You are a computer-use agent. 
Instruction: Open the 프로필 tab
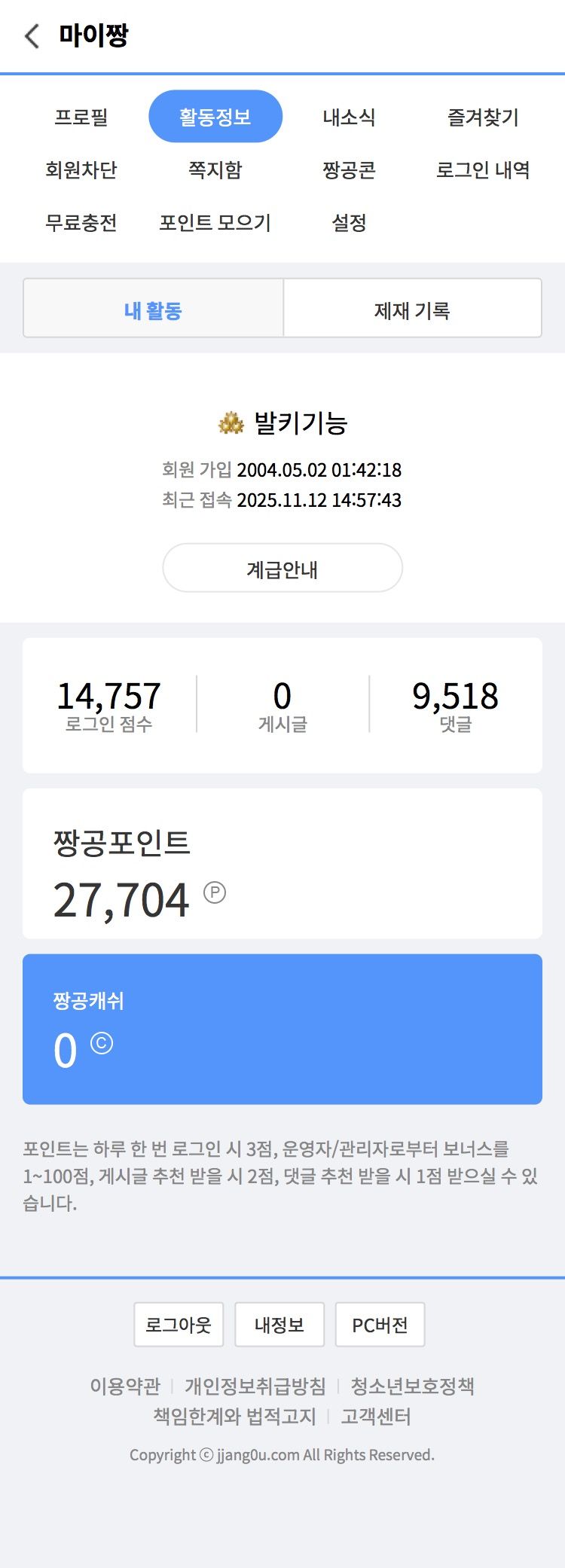click(81, 117)
